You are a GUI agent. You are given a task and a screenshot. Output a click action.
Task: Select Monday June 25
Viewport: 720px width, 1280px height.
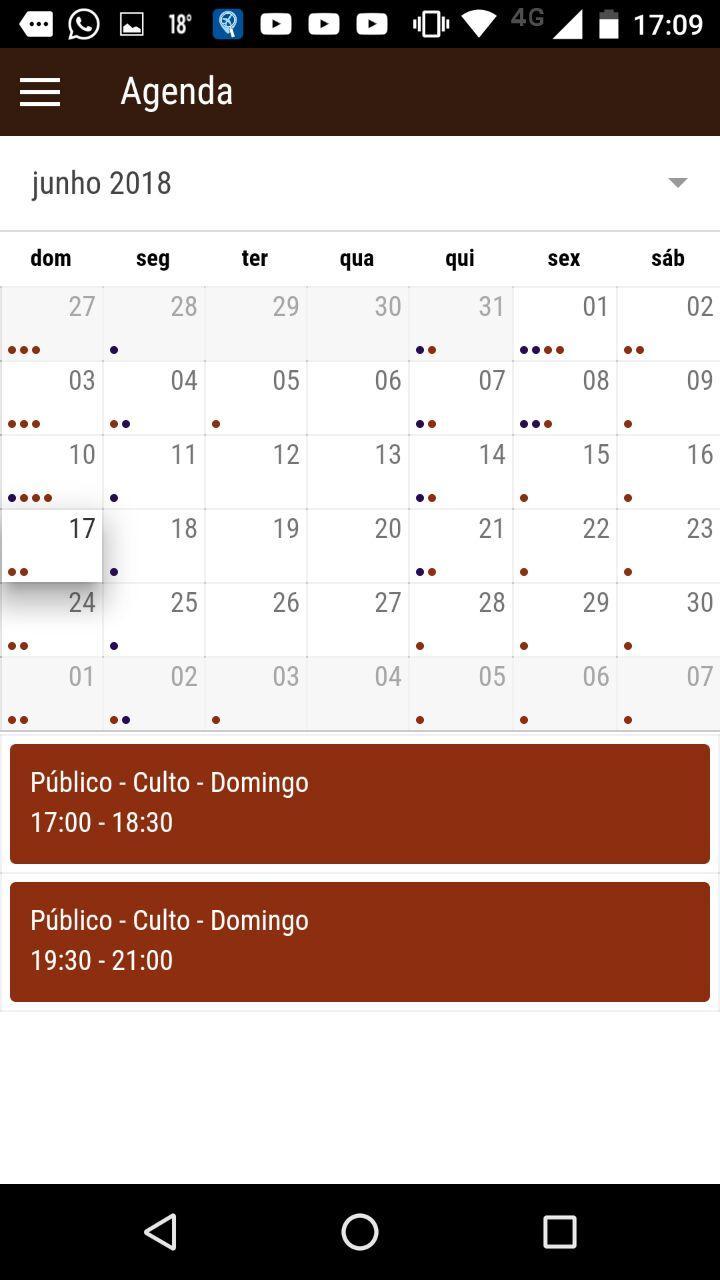click(x=154, y=620)
